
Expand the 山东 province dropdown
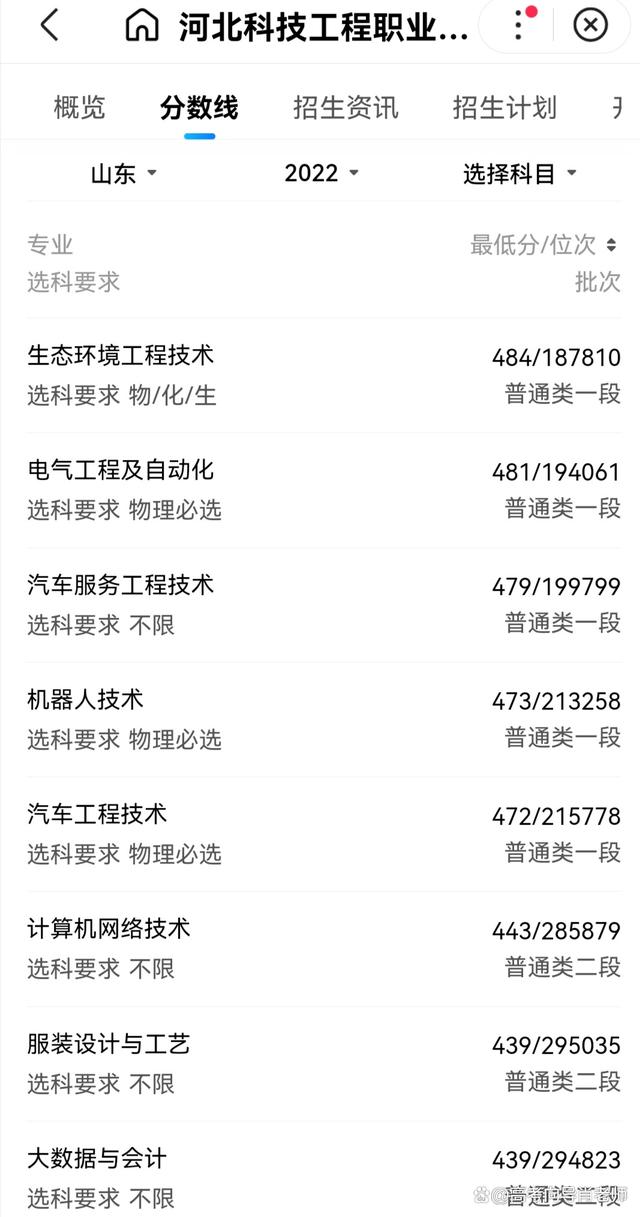click(124, 173)
